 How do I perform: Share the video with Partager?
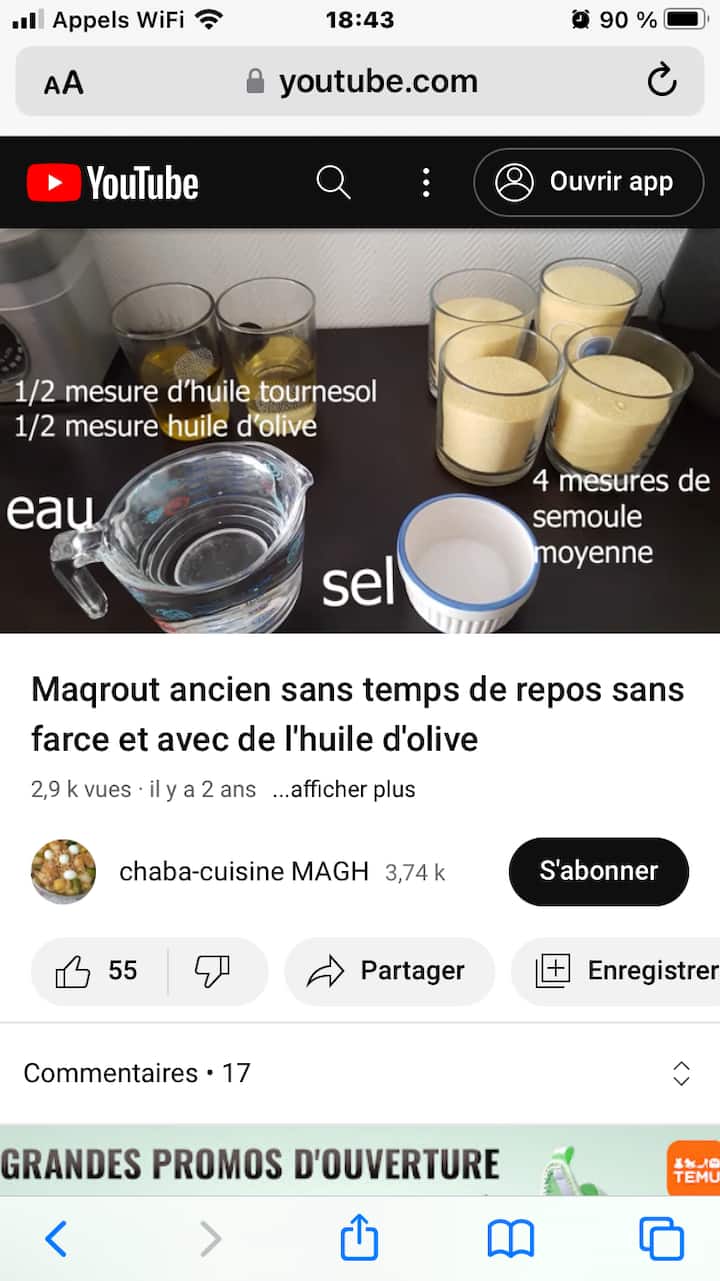pos(390,971)
